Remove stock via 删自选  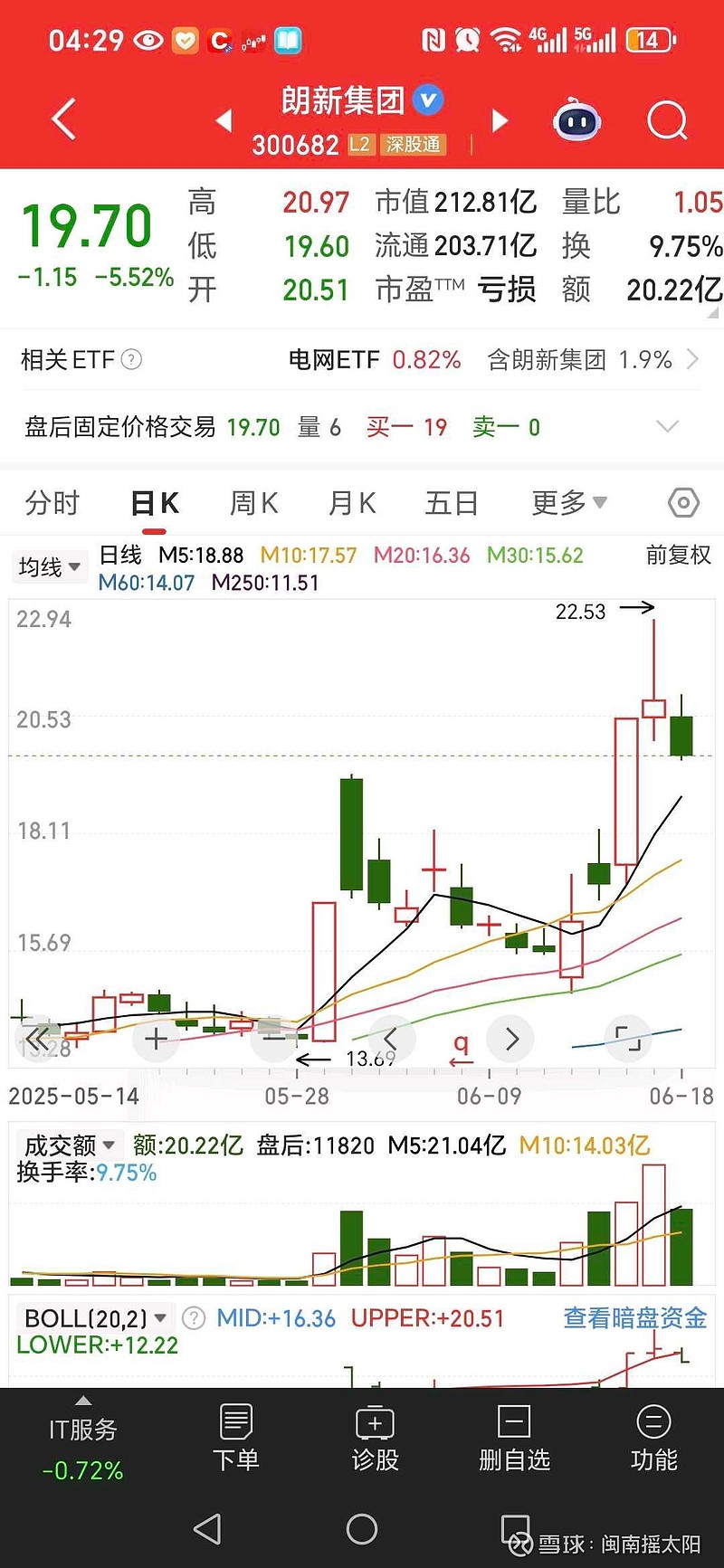point(514,1439)
